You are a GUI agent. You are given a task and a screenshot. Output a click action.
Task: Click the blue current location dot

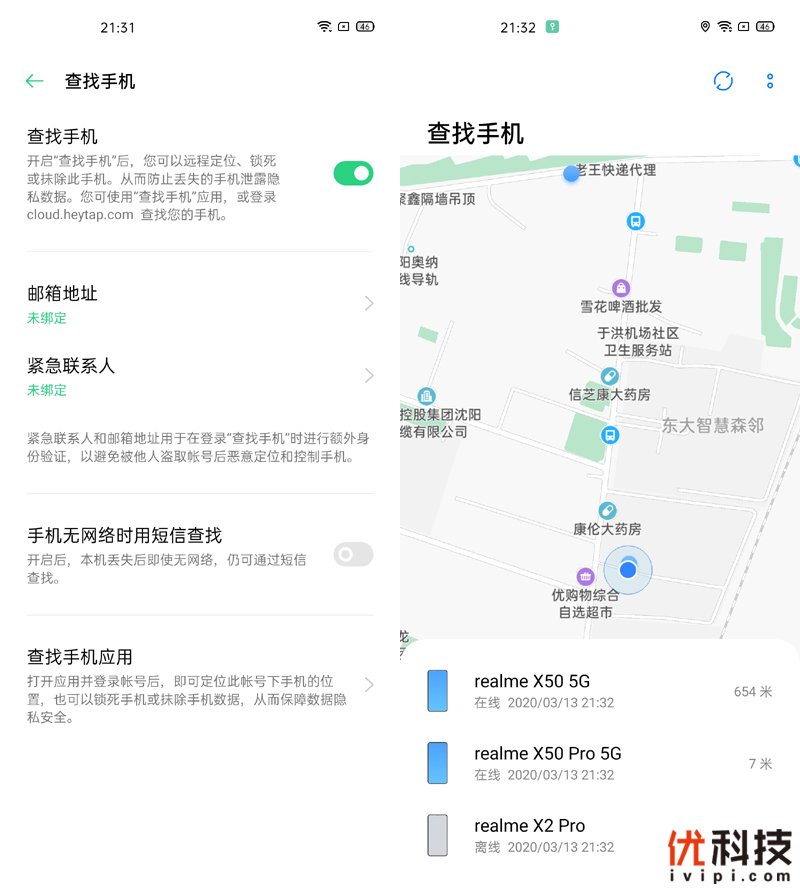pyautogui.click(x=628, y=570)
